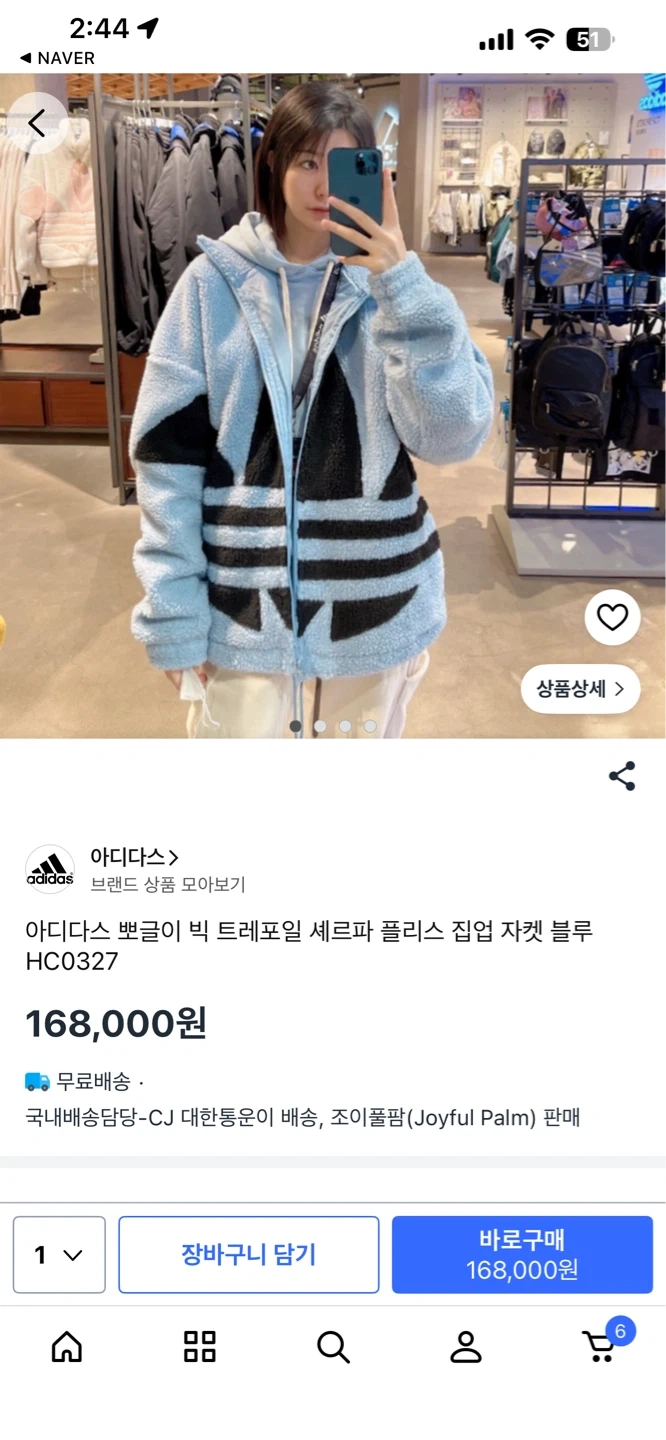
Task: Return to NAVER app
Action: (x=57, y=58)
